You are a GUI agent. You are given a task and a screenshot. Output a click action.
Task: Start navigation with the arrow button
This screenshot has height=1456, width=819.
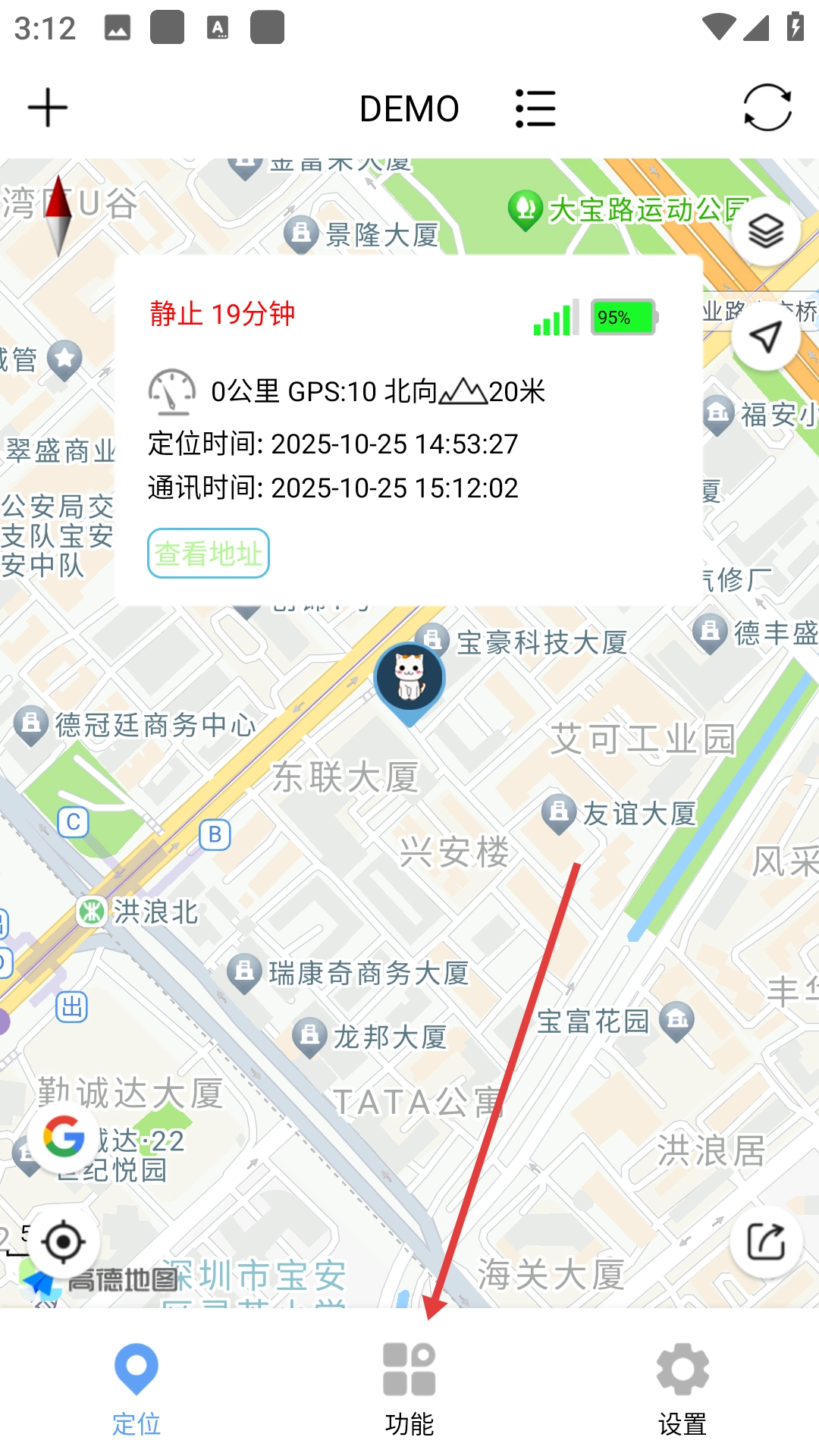766,336
